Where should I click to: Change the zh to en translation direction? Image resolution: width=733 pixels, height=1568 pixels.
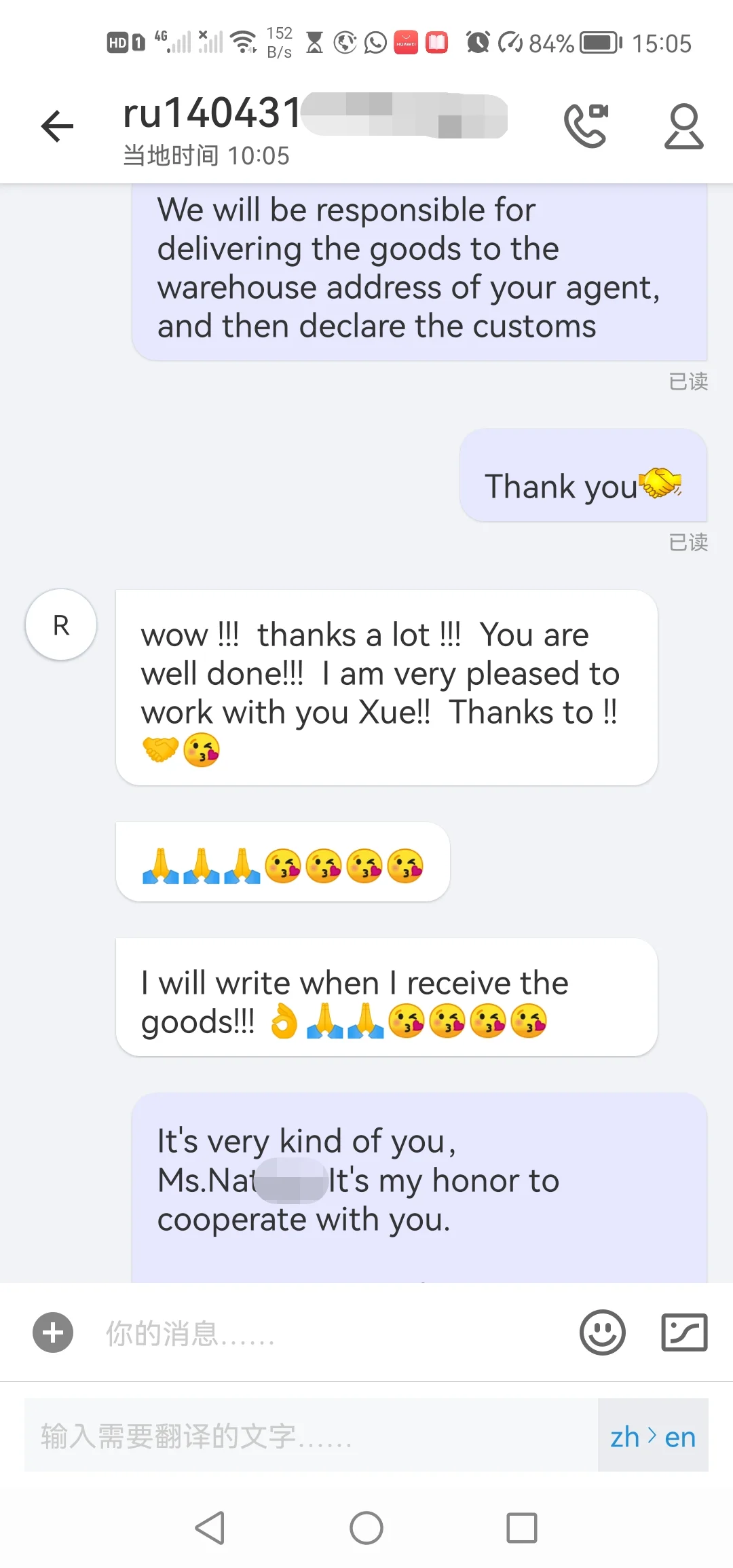pyautogui.click(x=653, y=1435)
